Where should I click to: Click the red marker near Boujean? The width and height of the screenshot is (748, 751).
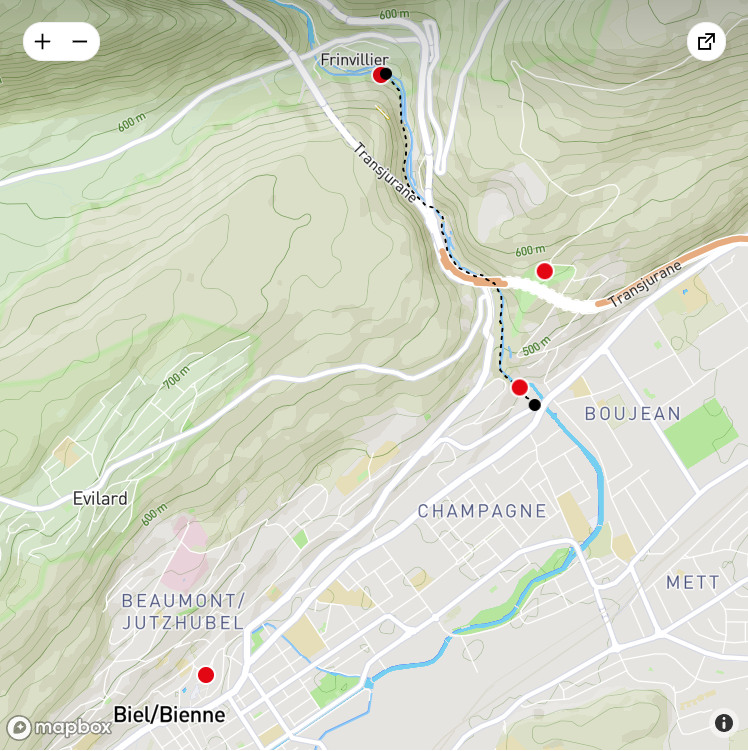tap(519, 385)
